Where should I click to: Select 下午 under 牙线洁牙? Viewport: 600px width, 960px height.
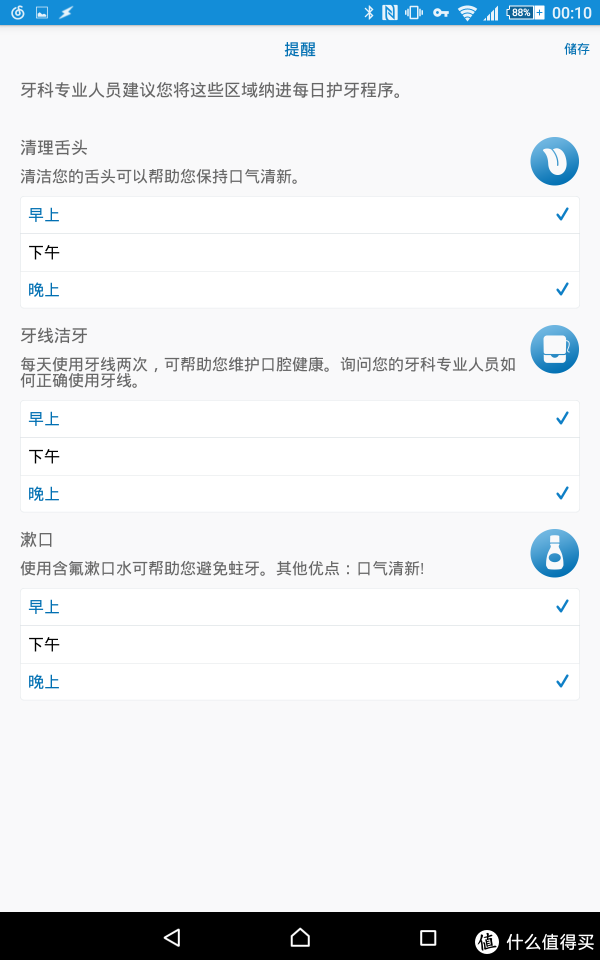point(300,456)
